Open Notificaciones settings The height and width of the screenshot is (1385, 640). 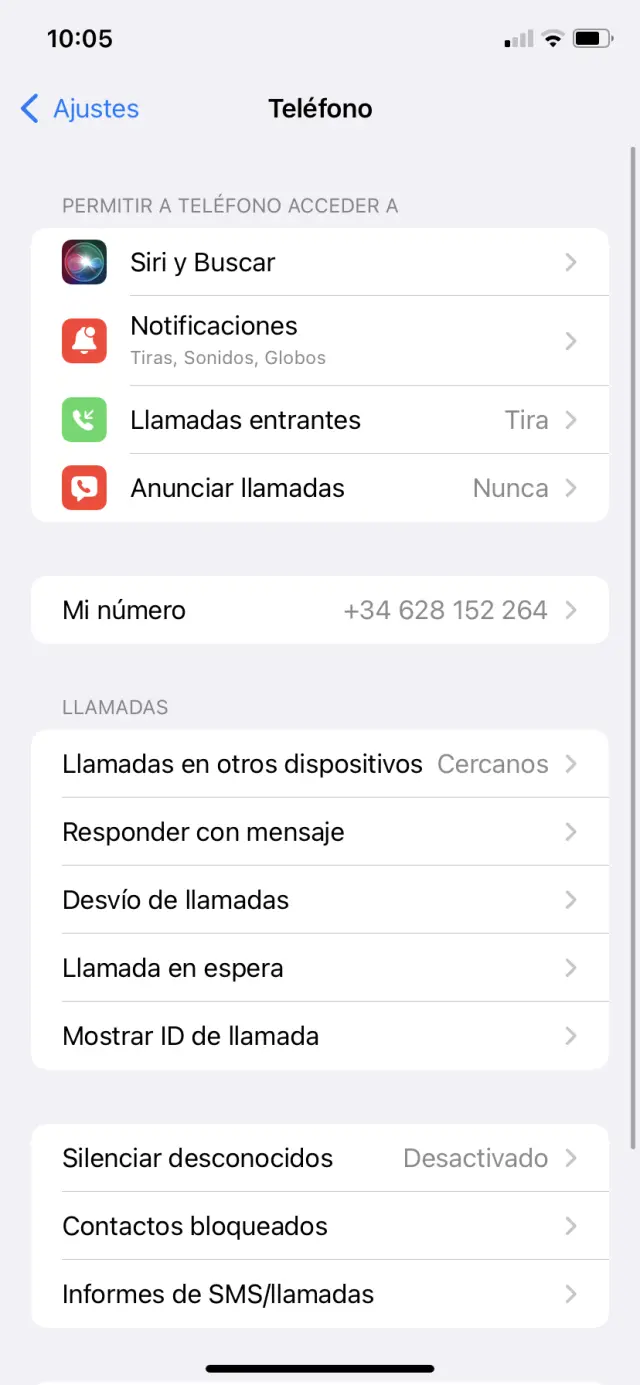pos(320,341)
